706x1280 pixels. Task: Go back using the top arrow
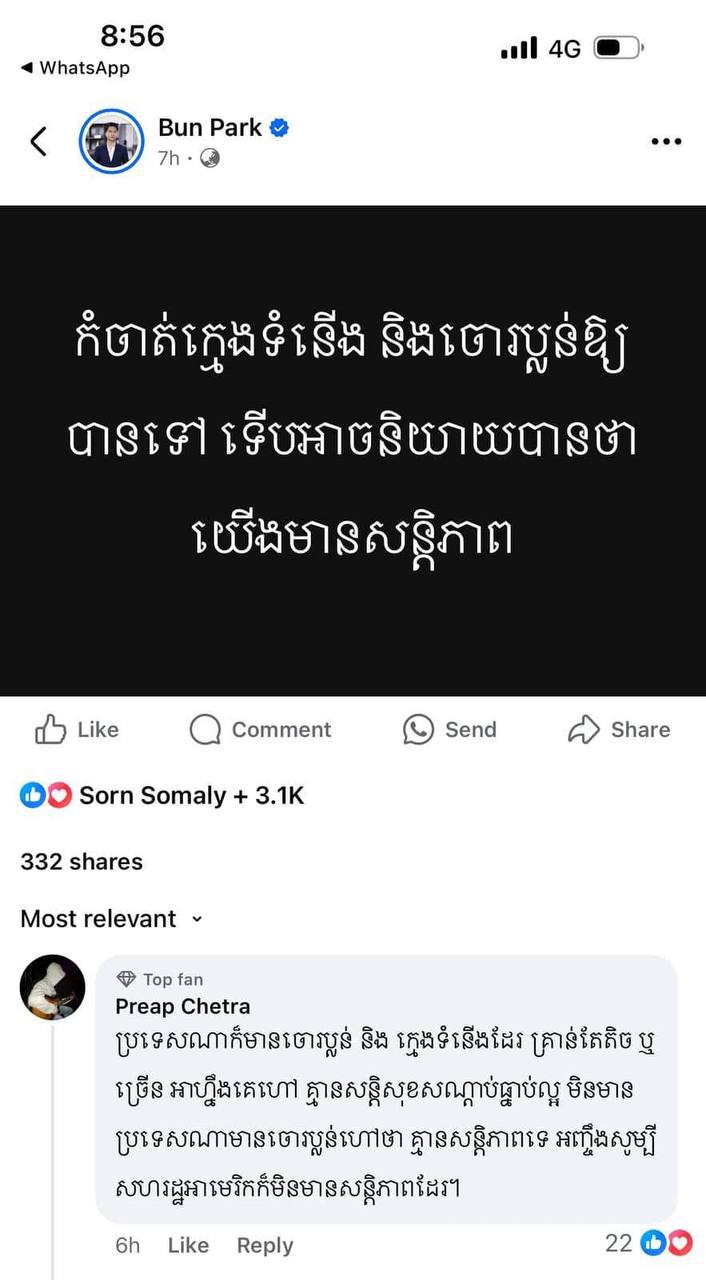coord(39,141)
